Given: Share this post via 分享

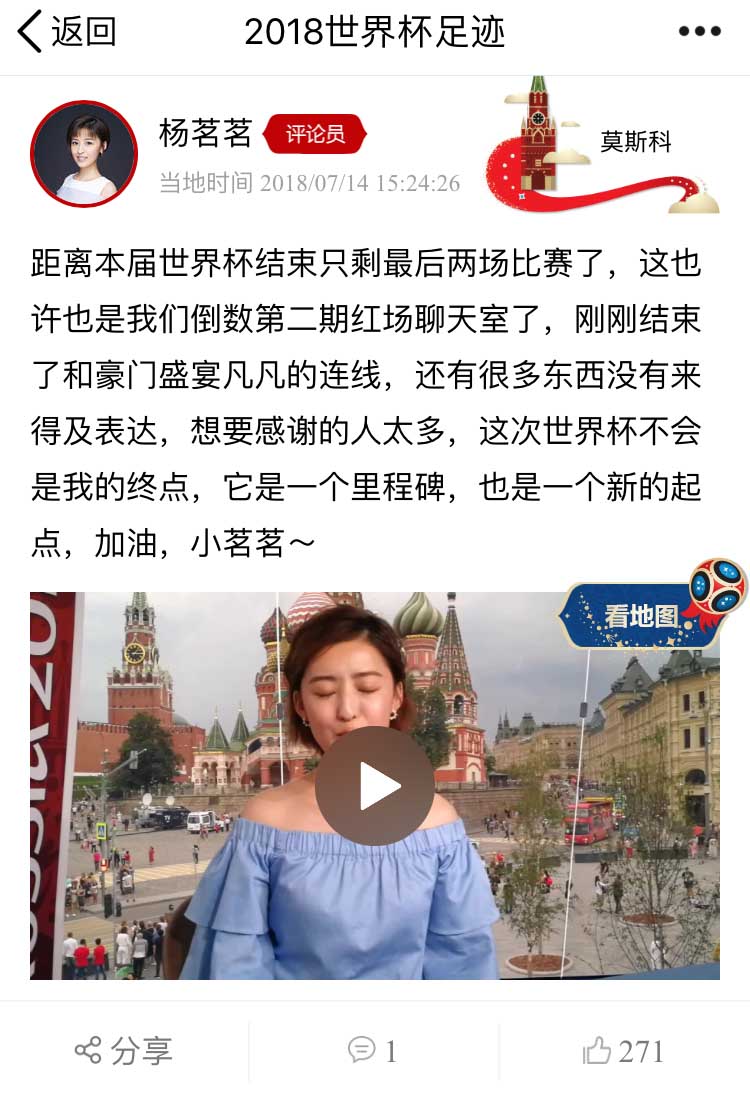Looking at the screenshot, I should click(x=124, y=1051).
